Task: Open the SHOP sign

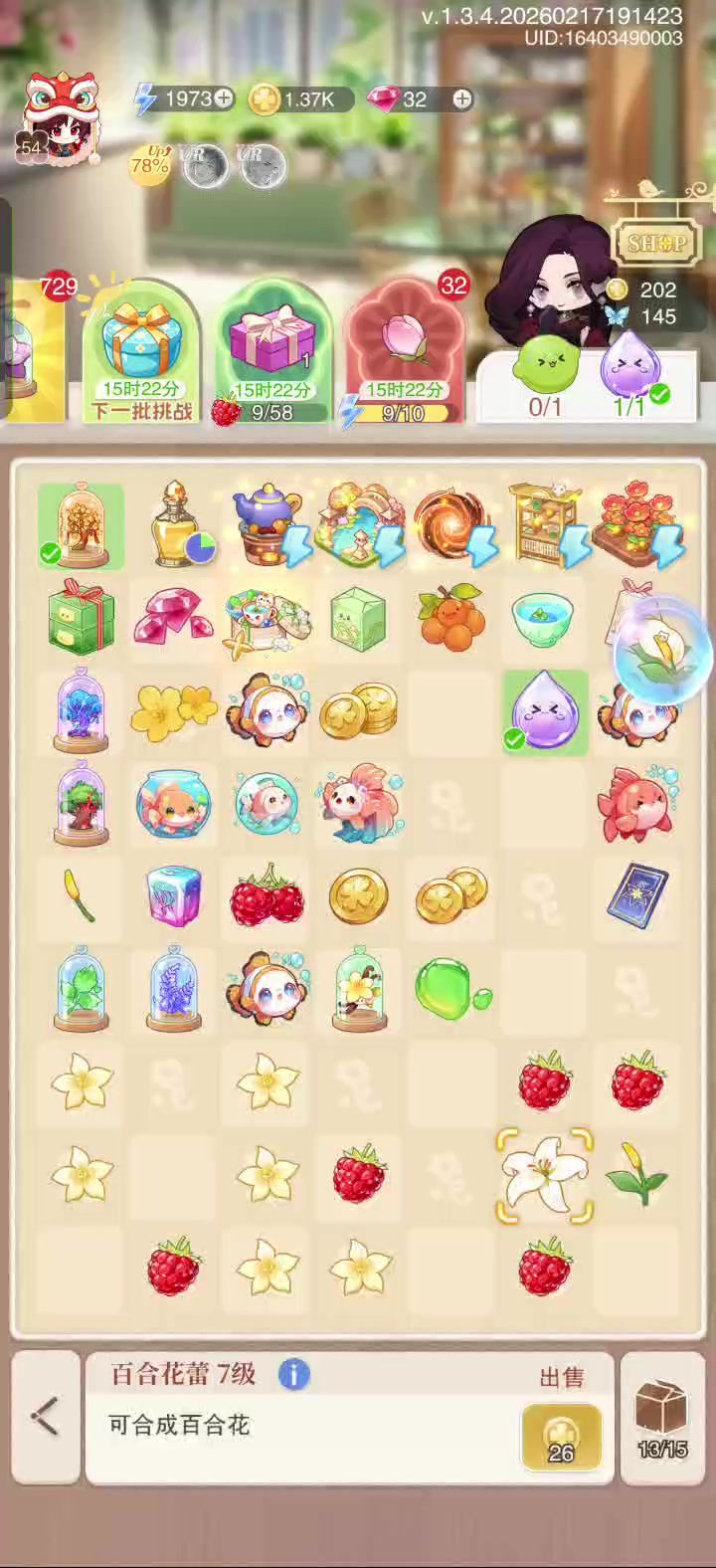Action: pos(657,242)
